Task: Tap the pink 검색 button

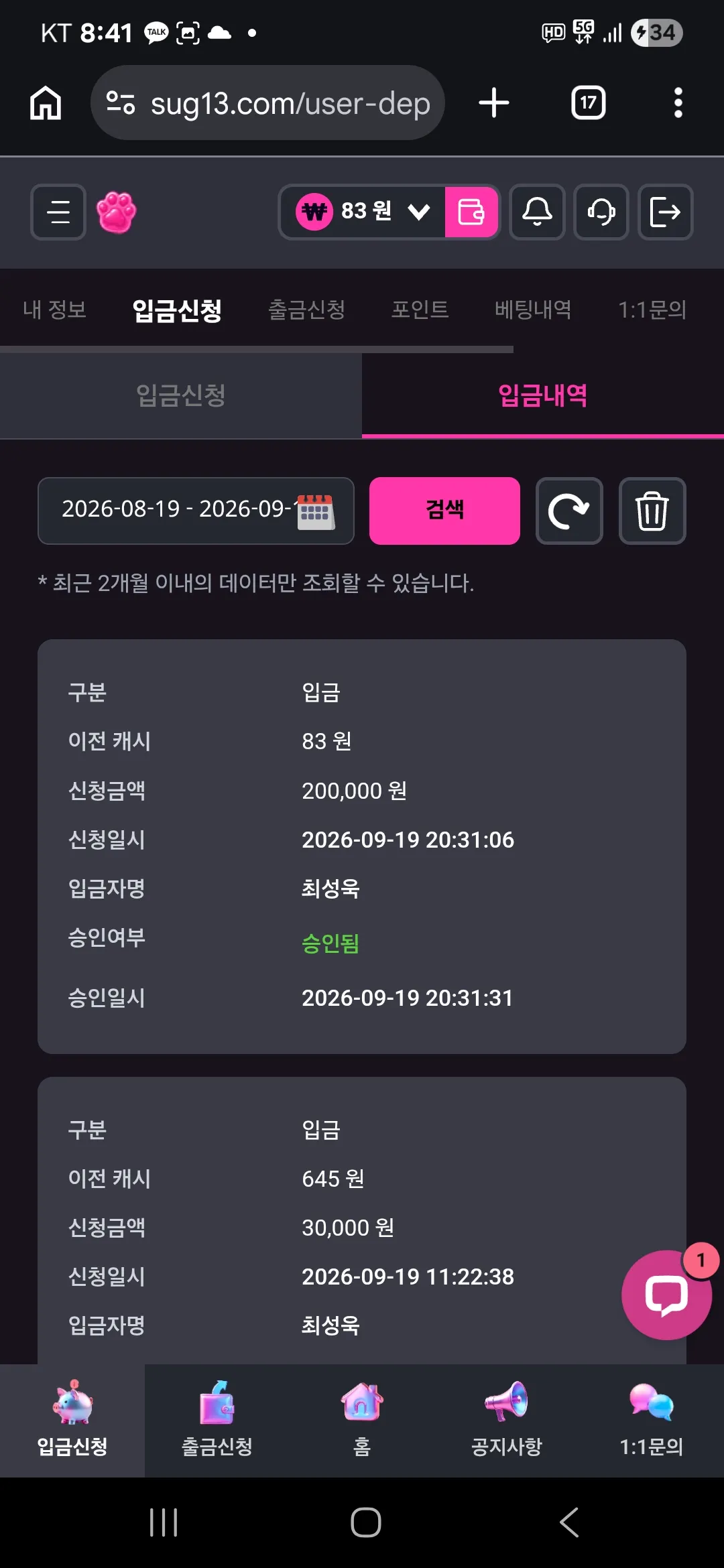Action: point(444,511)
